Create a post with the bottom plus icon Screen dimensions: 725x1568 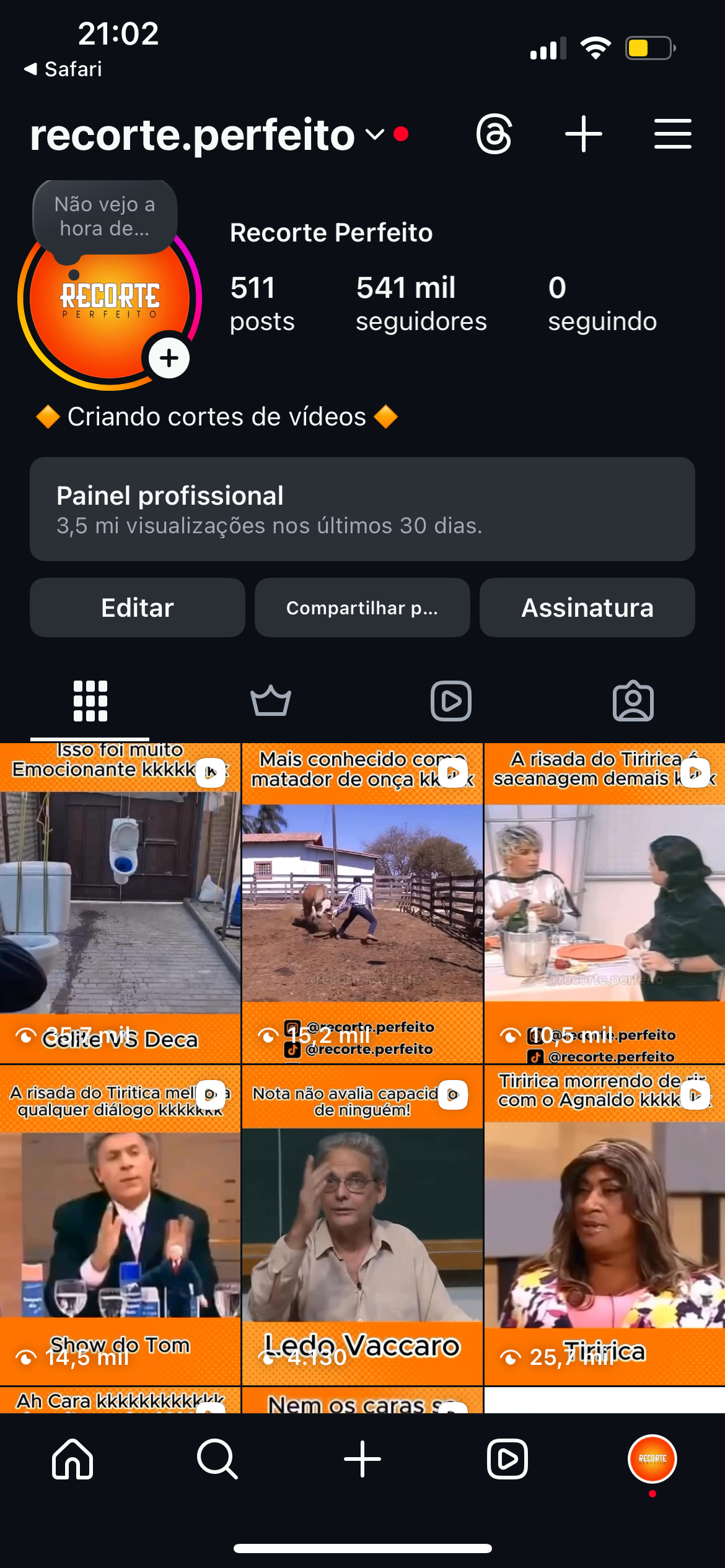click(x=362, y=1460)
